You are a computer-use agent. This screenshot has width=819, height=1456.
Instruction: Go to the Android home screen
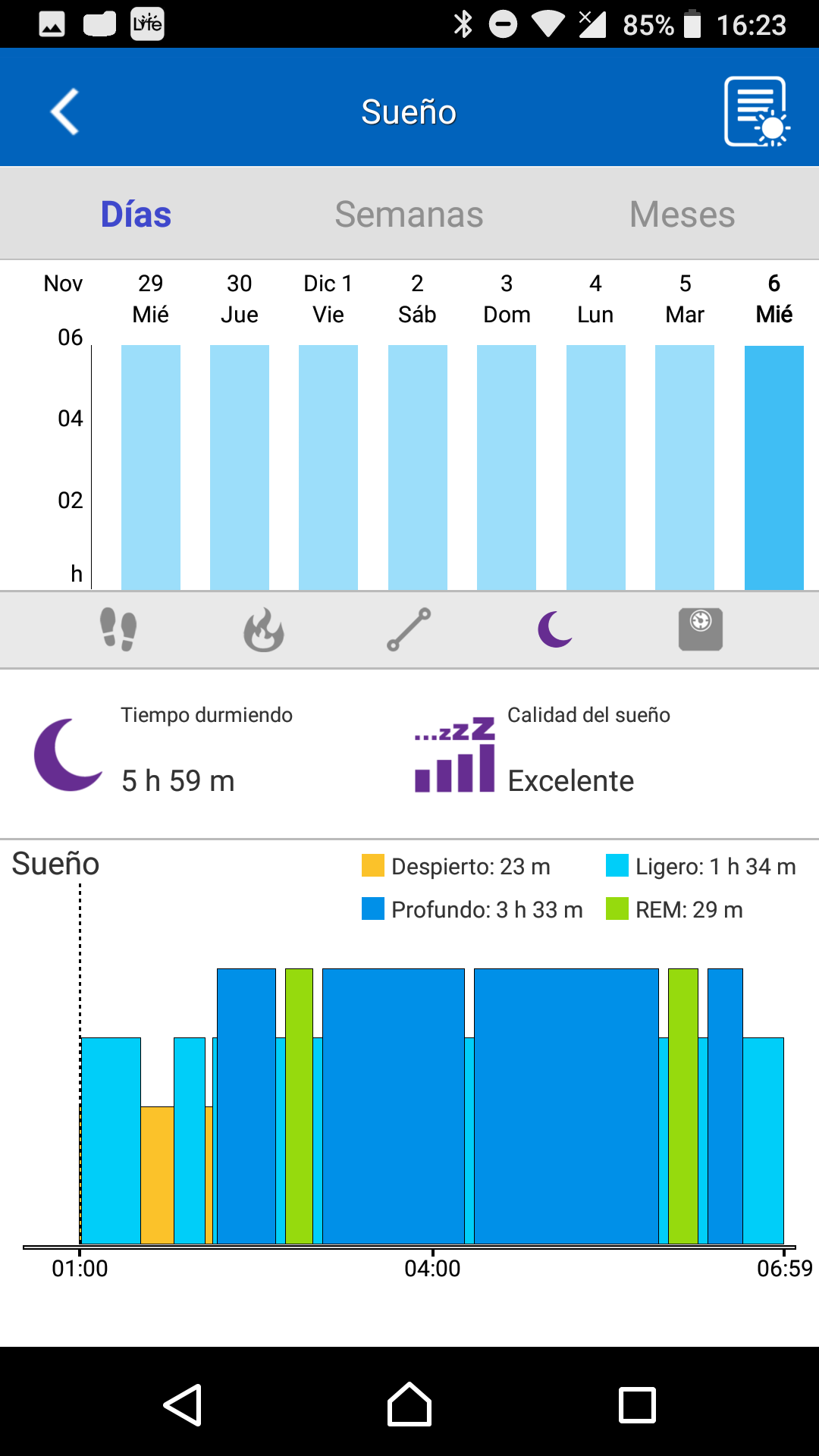coord(409,1404)
